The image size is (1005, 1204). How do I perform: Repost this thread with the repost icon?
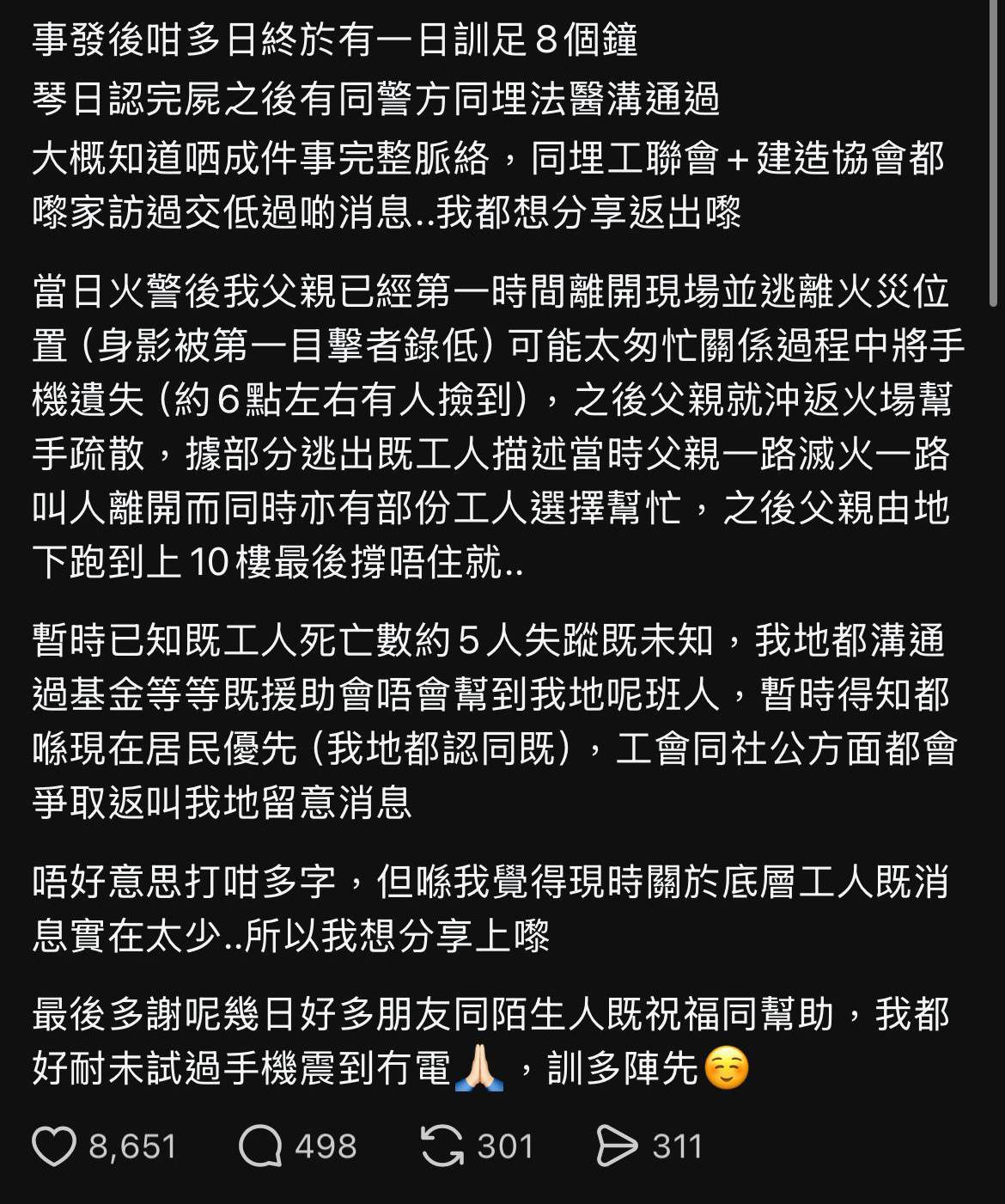[x=442, y=1146]
